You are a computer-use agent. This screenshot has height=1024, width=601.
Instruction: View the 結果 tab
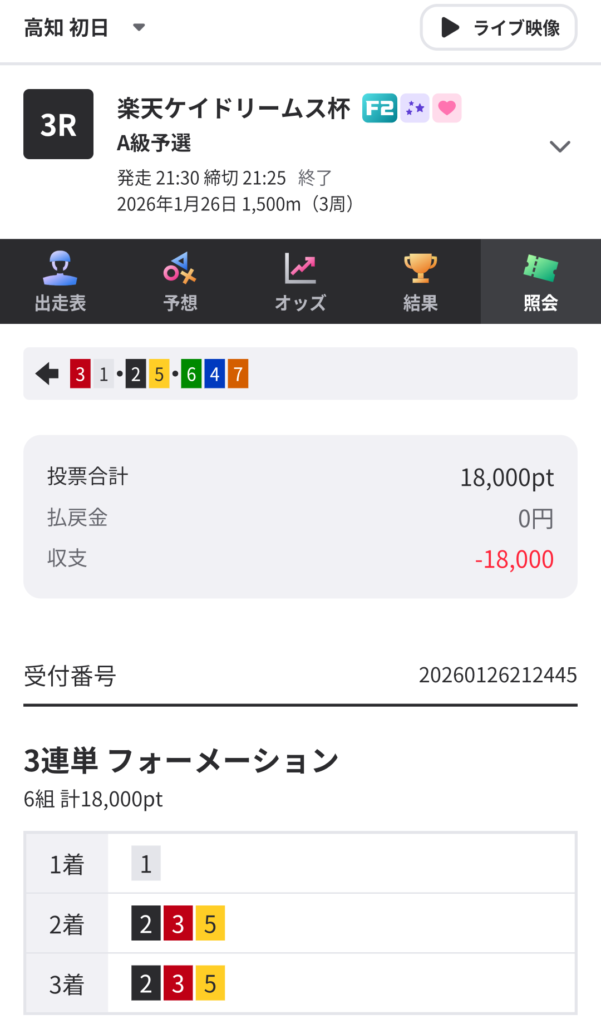(x=420, y=282)
